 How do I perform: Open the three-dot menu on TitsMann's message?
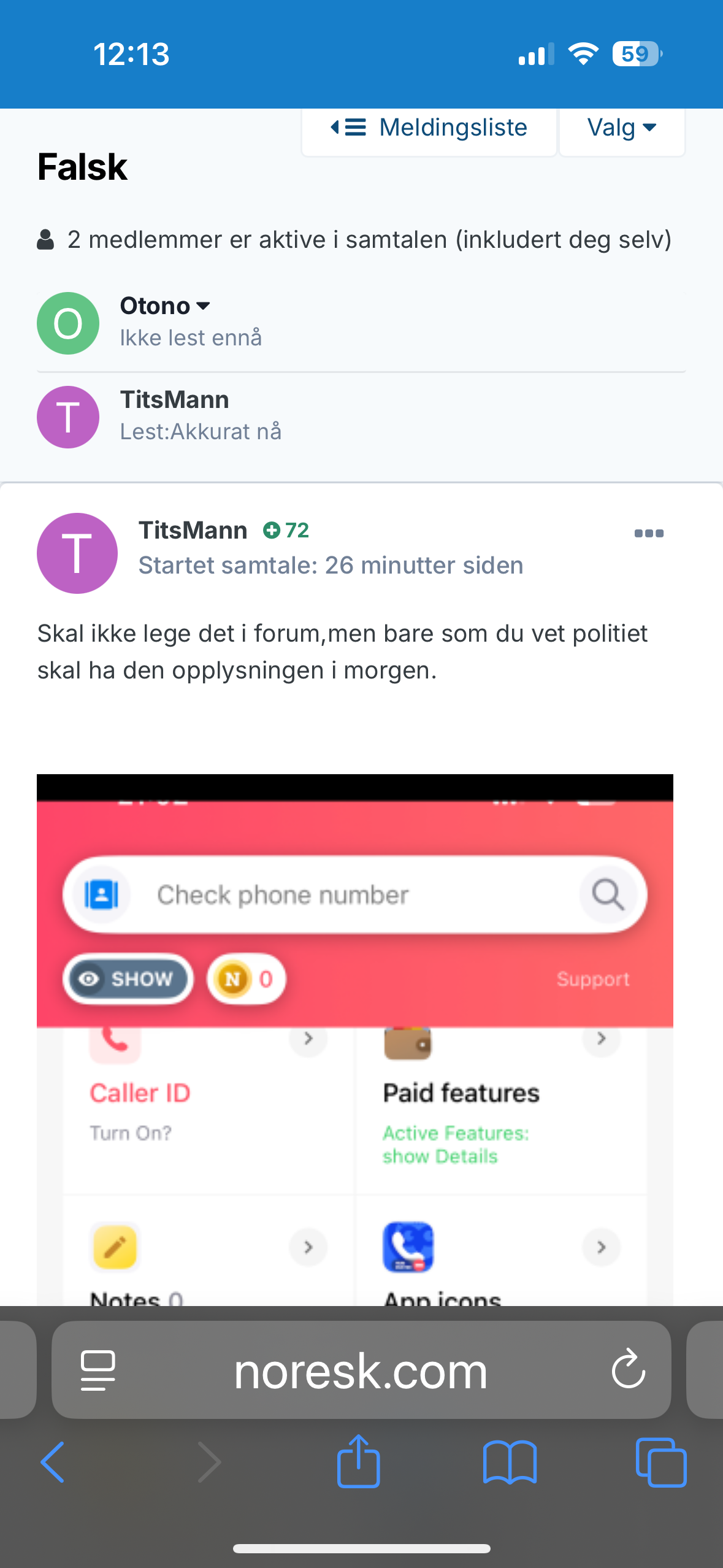[x=649, y=533]
